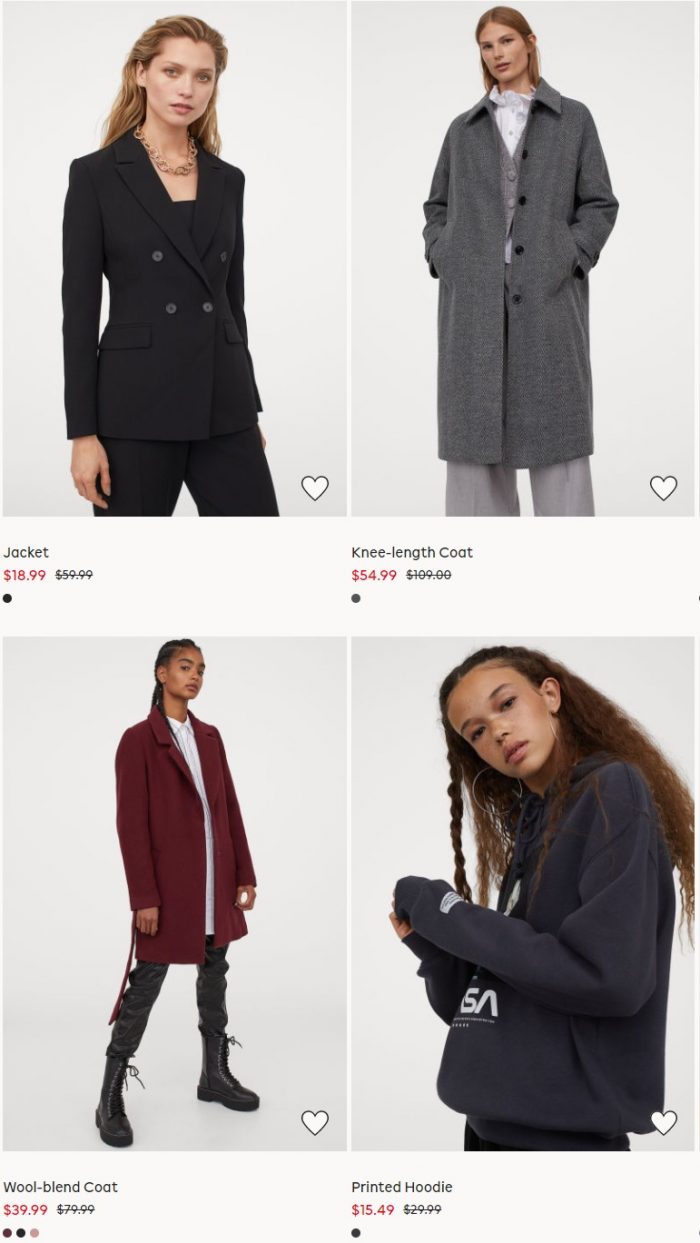Favorite the Knee-length Coat
This screenshot has width=700, height=1243.
point(663,488)
